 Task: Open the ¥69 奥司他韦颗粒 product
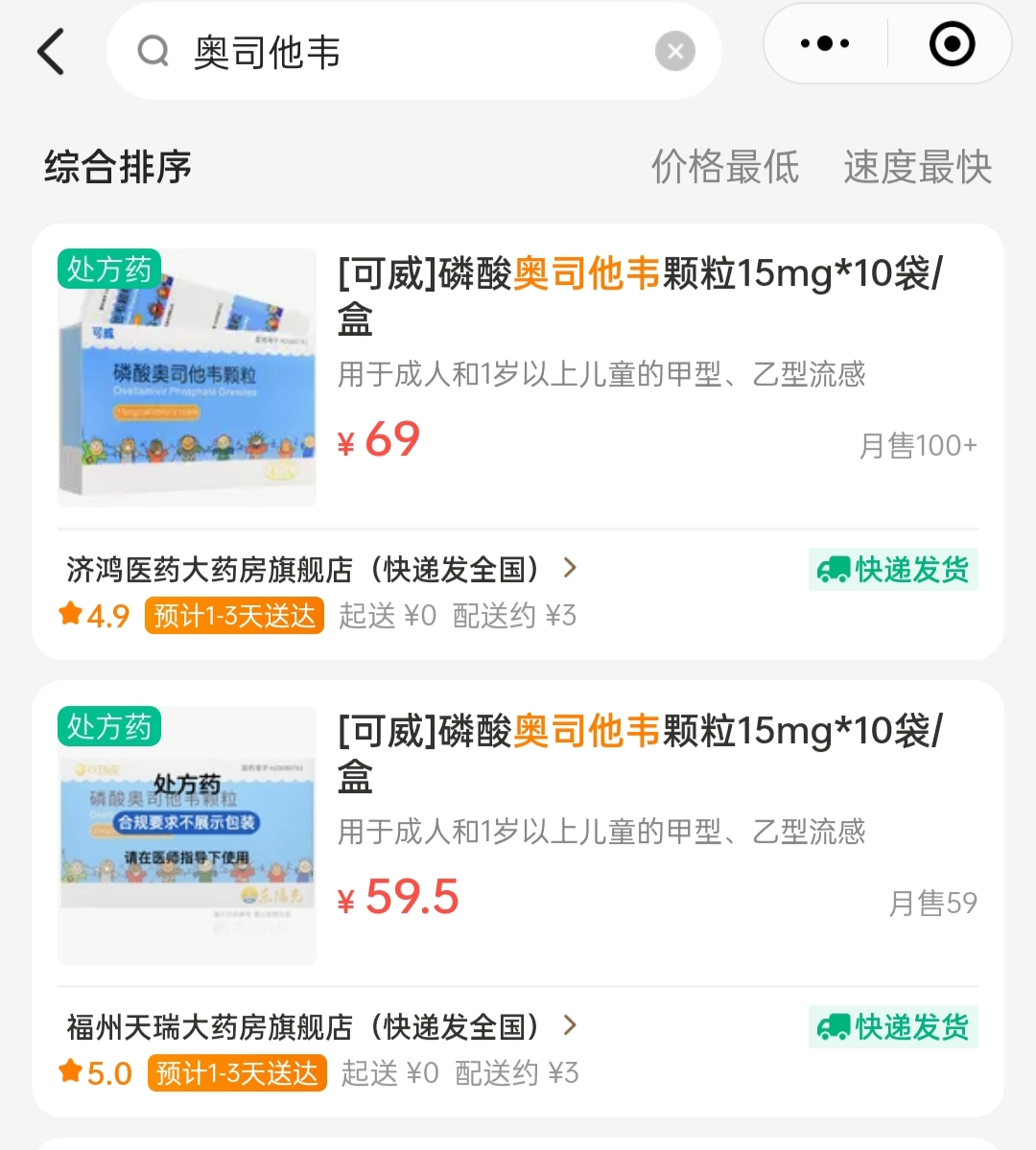640,295
